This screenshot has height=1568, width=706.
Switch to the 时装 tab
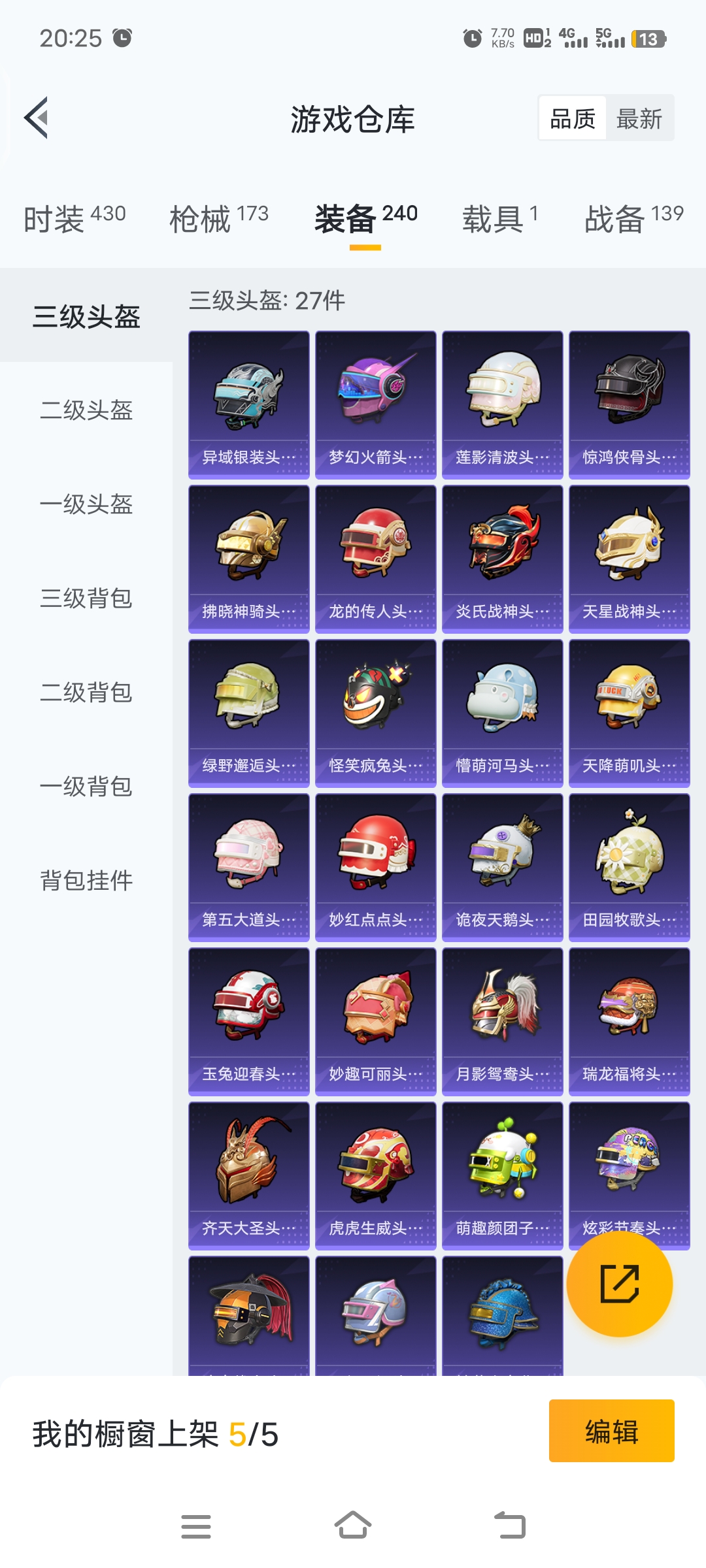click(74, 218)
